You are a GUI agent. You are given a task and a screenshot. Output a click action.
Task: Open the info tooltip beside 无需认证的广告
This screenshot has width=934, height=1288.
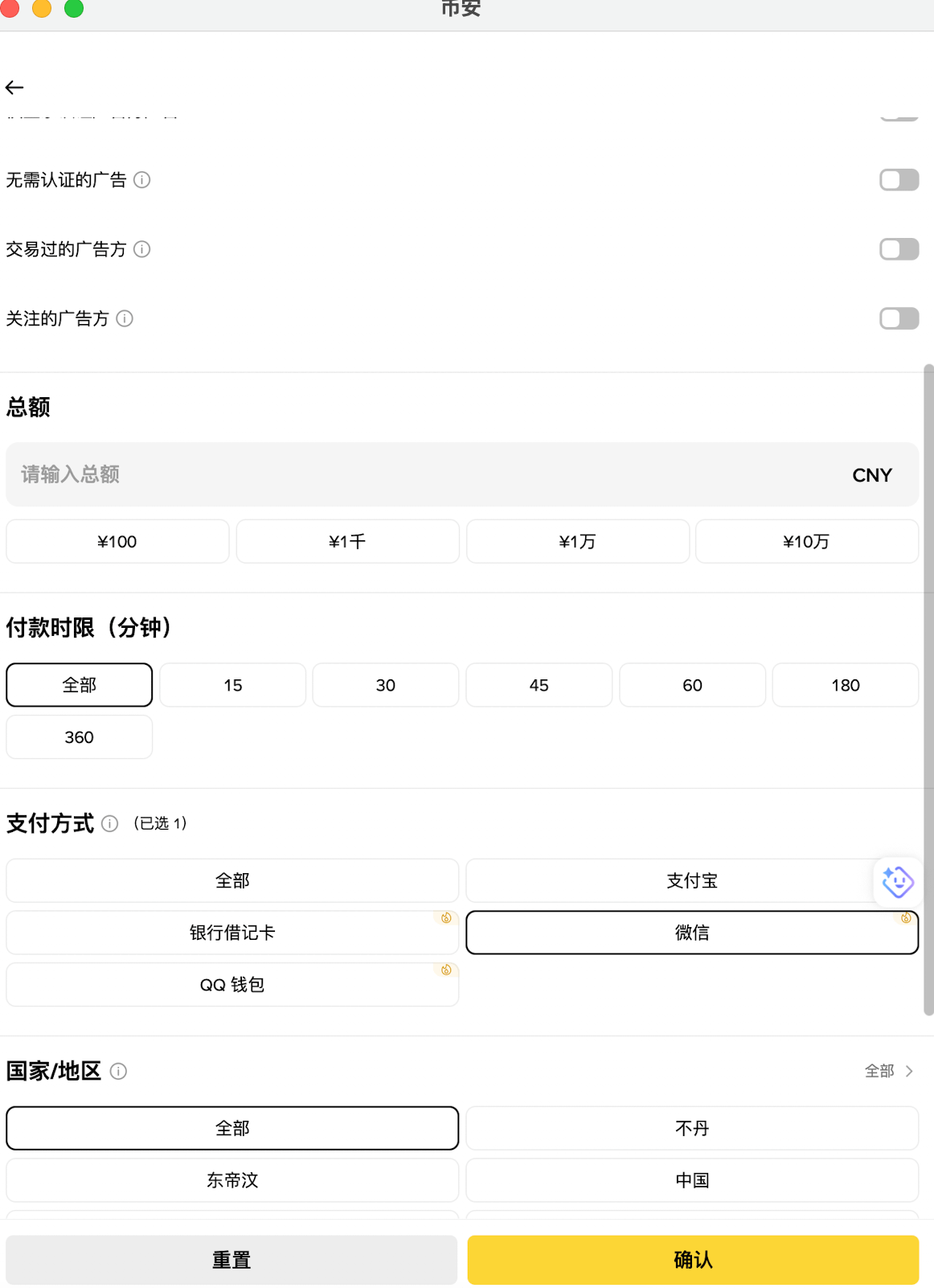143,180
